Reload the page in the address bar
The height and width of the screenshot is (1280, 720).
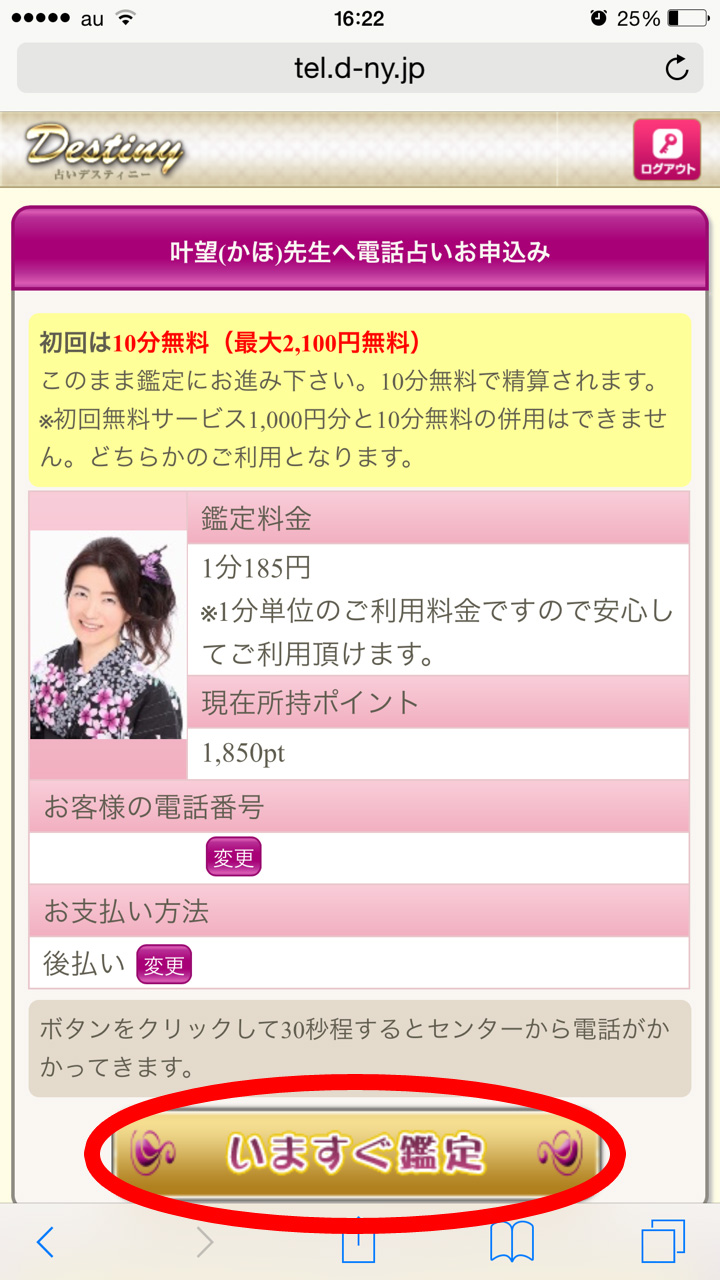pyautogui.click(x=677, y=68)
